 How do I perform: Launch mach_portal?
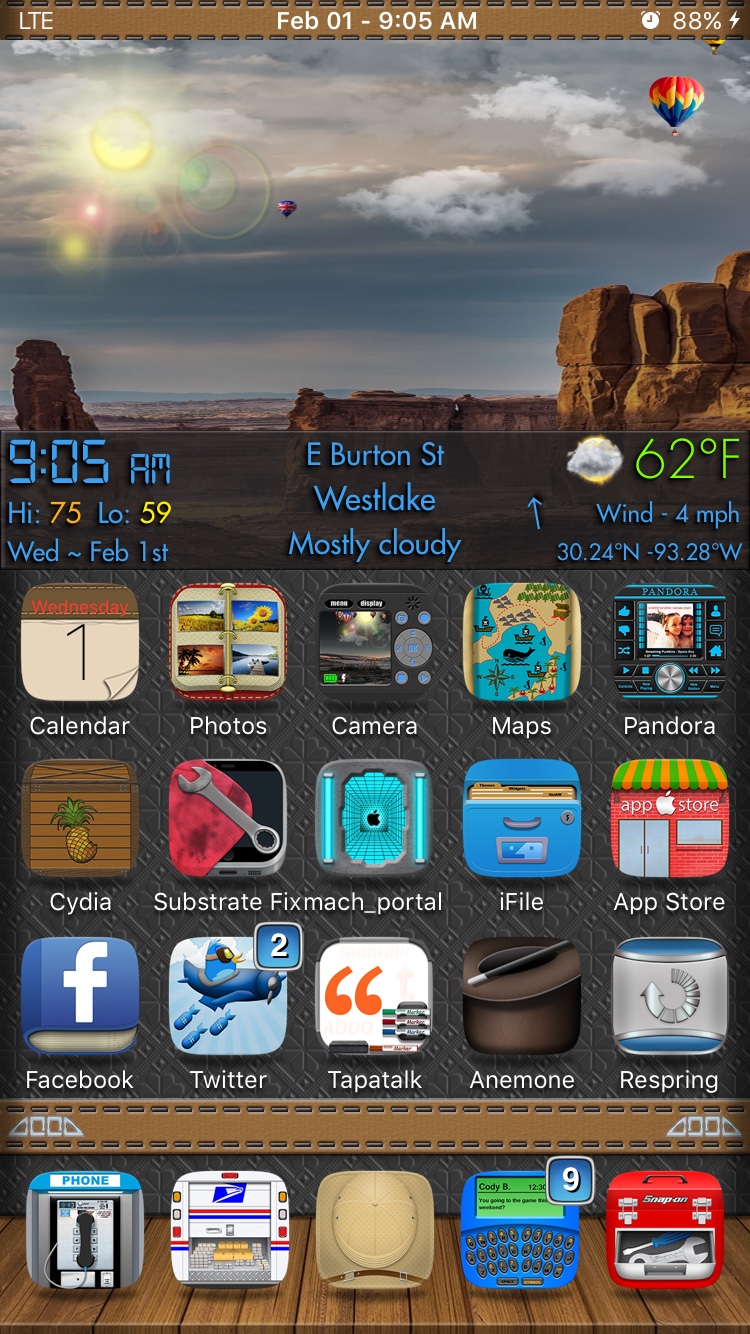pyautogui.click(x=375, y=819)
